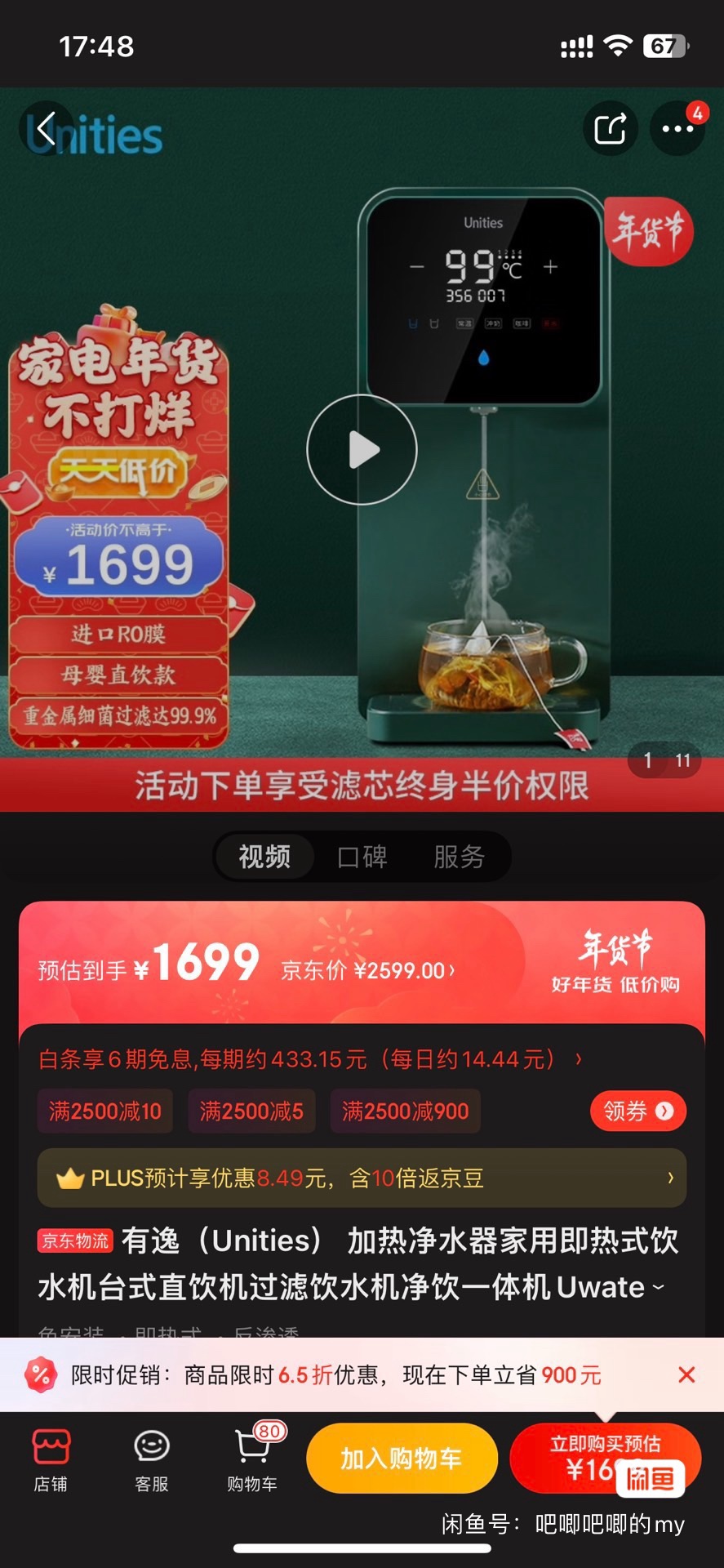
Task: Open the 白条6期免息 installment details
Action: [x=310, y=1059]
